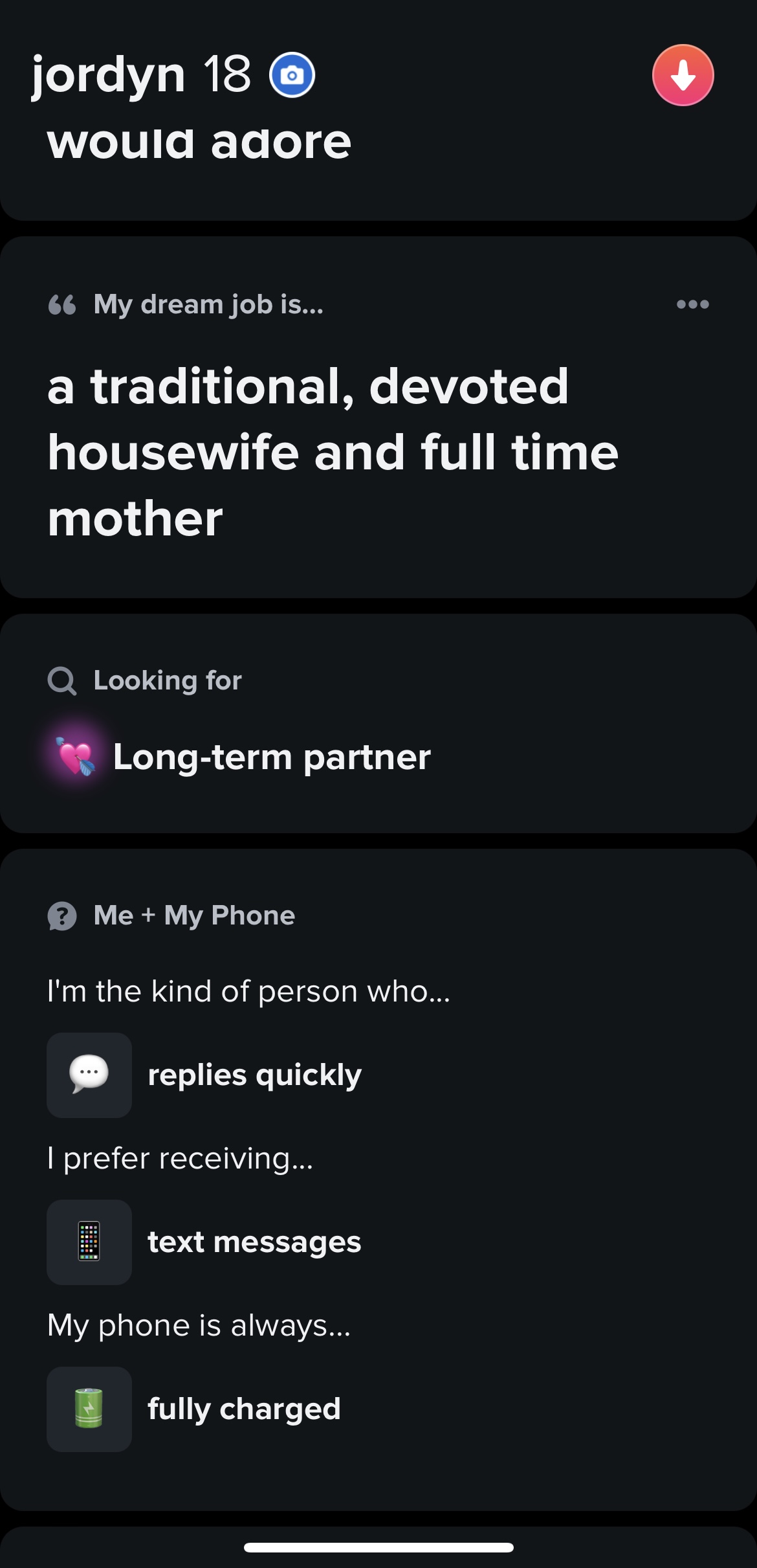Tap the My dream job is prompt header

(x=208, y=304)
